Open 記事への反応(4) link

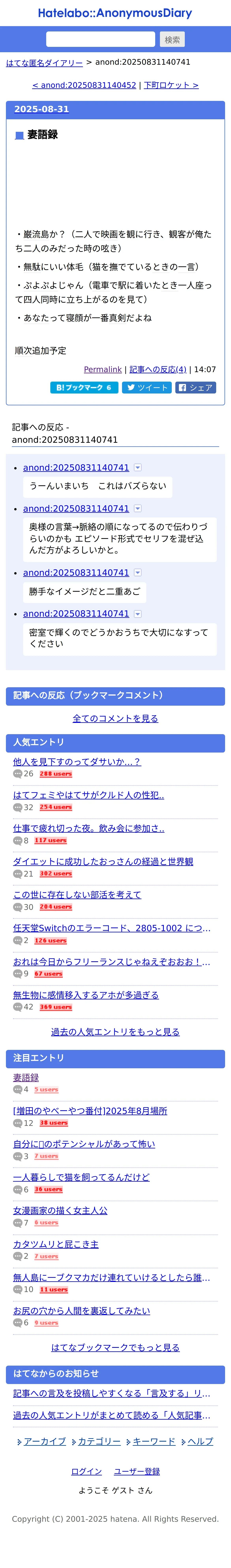(158, 370)
